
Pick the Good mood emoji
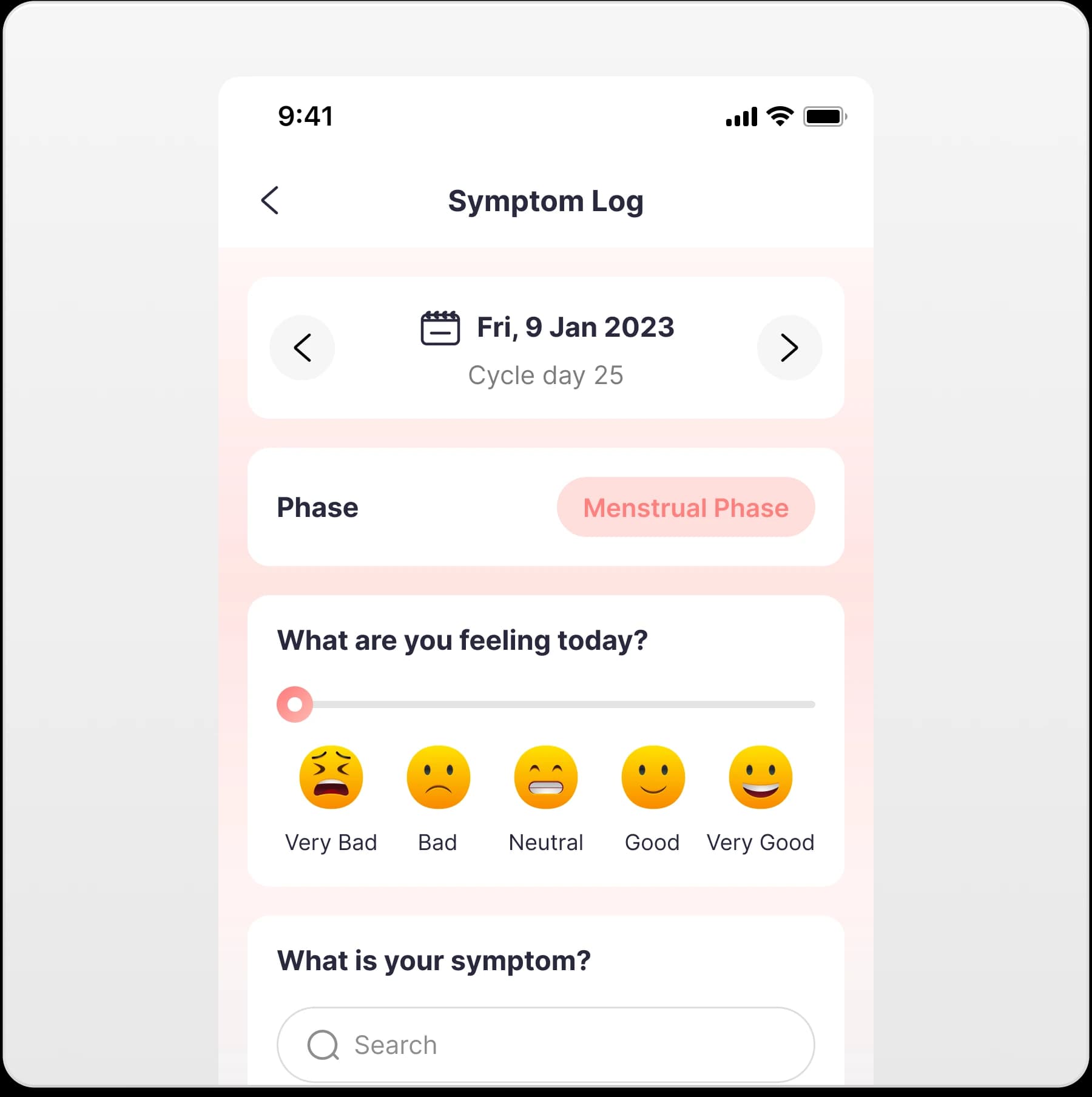coord(653,777)
